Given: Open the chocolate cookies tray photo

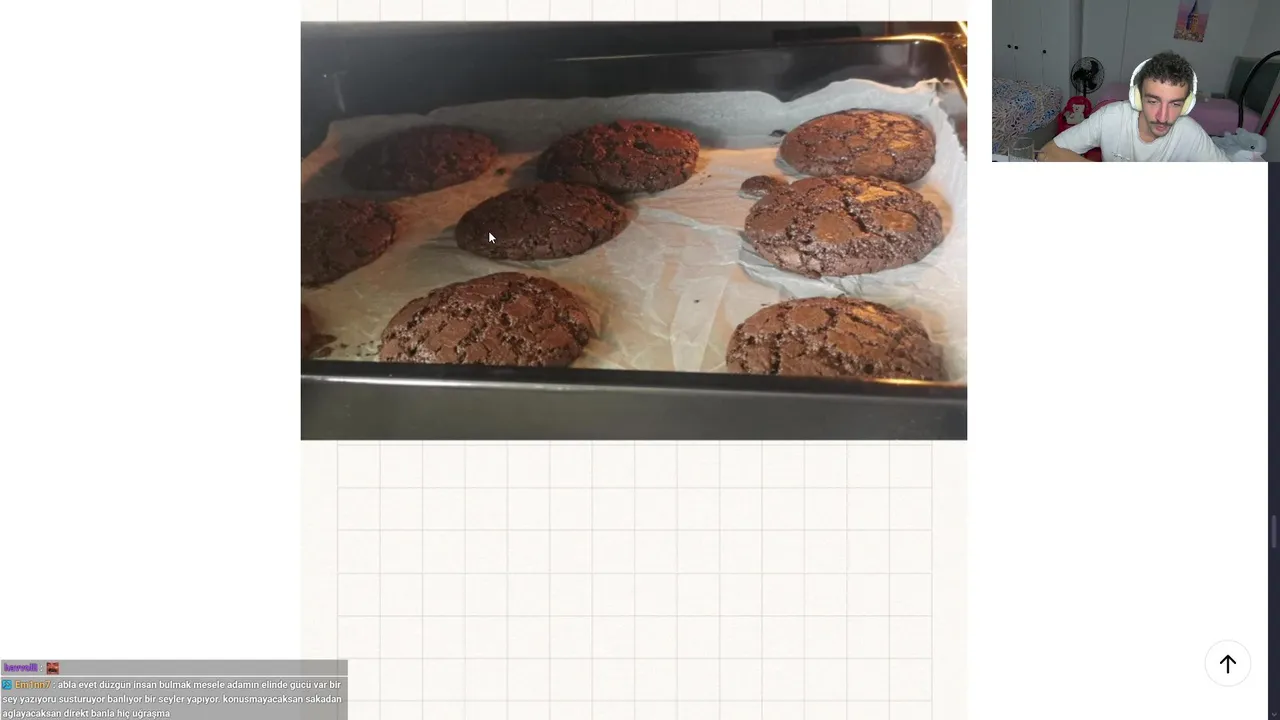Looking at the screenshot, I should click(633, 230).
